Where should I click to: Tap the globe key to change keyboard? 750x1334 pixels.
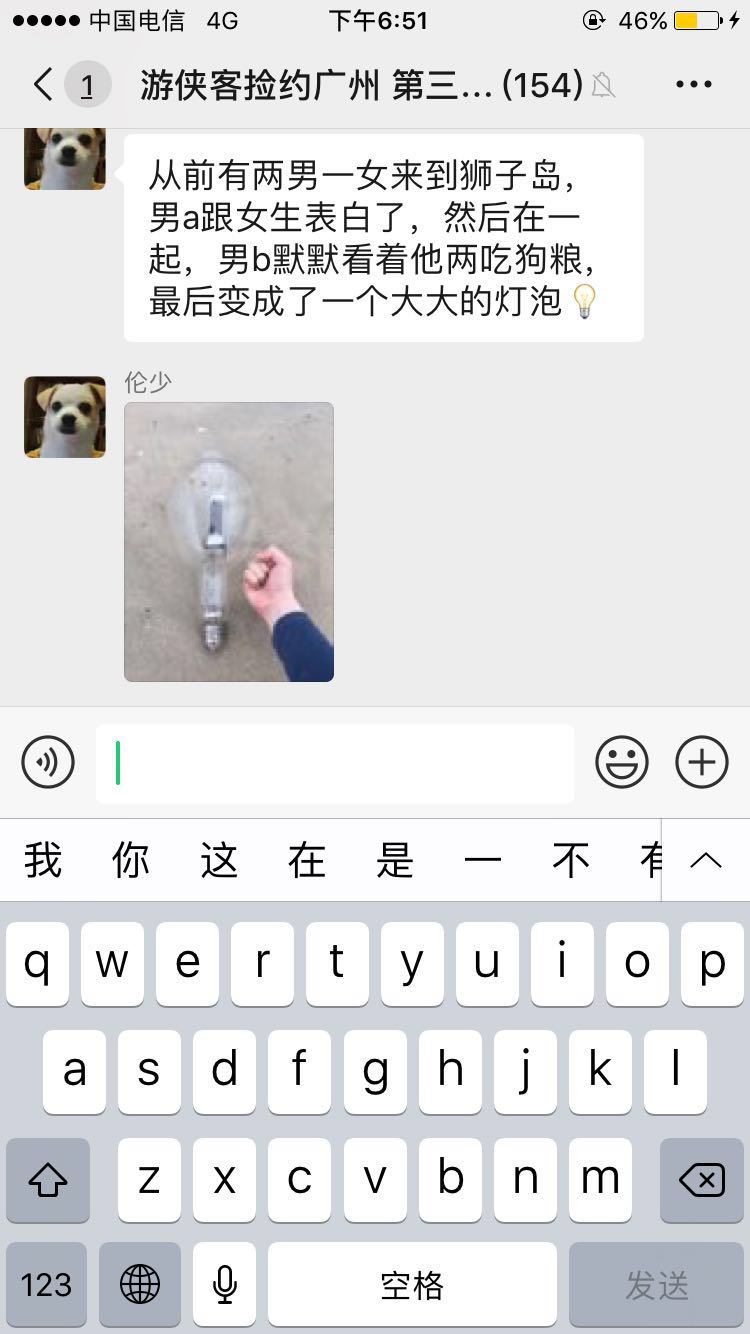coord(140,1285)
